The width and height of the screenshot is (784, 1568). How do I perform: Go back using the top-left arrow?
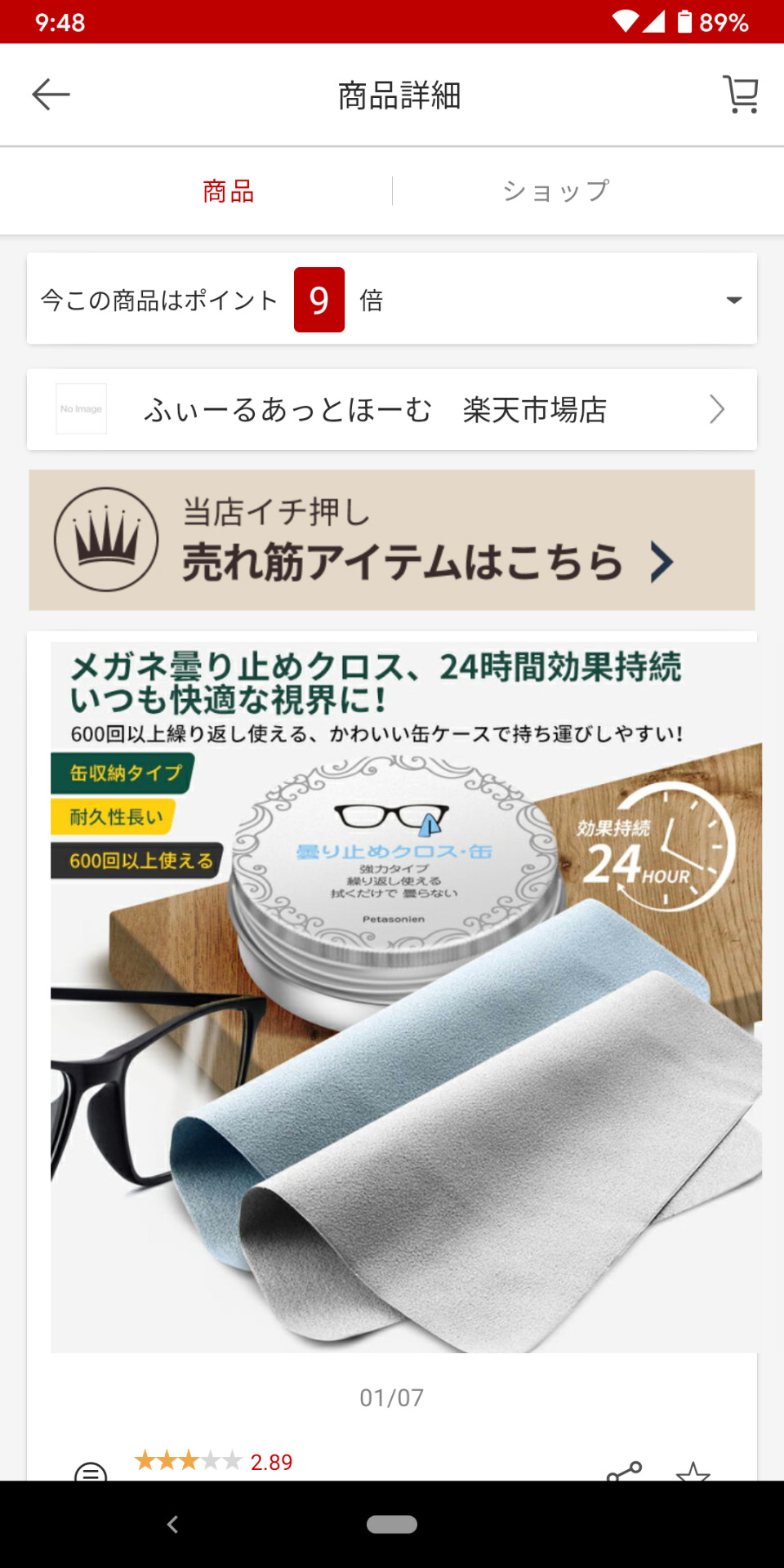(51, 95)
